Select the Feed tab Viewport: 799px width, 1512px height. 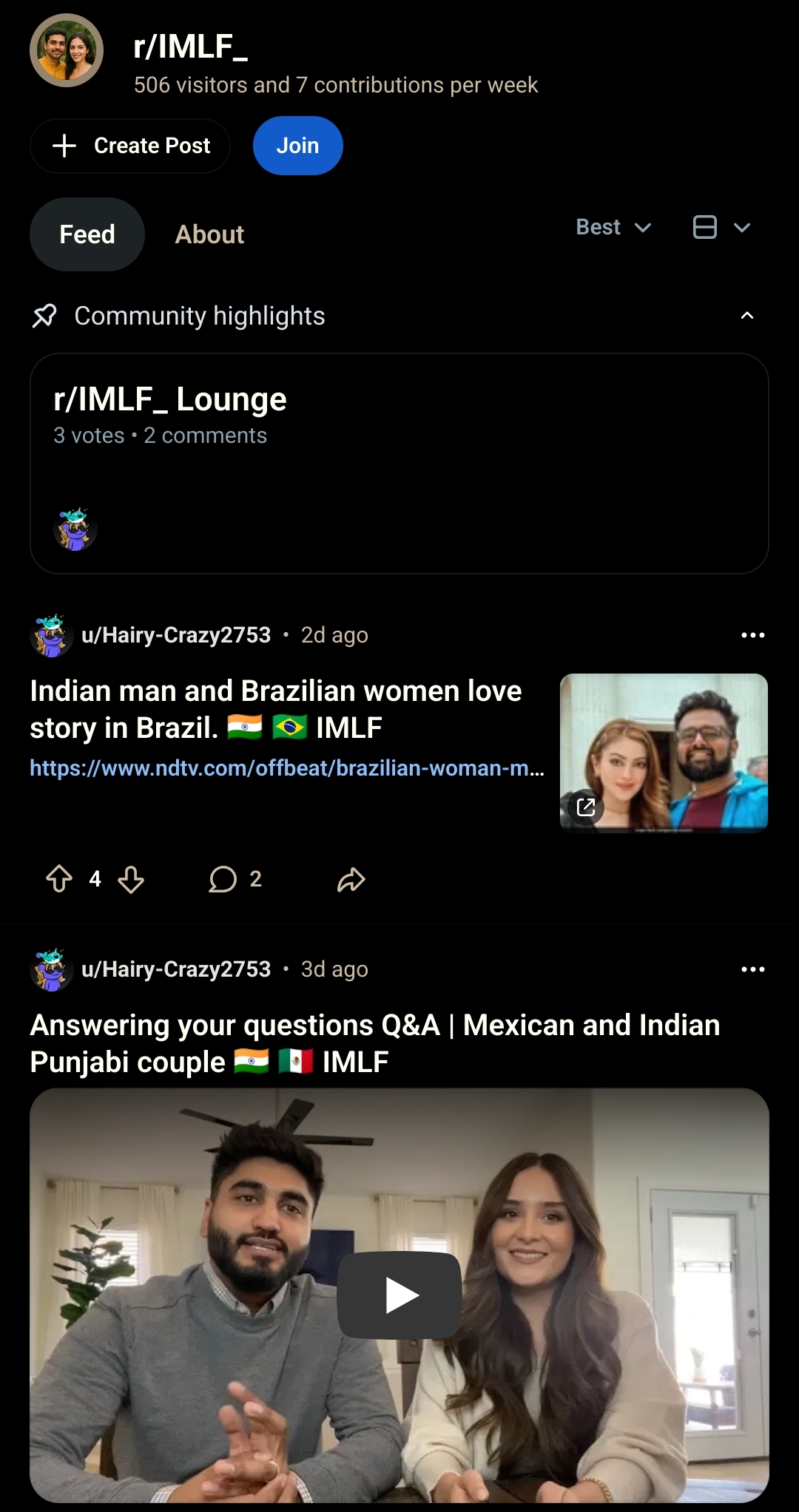point(87,234)
